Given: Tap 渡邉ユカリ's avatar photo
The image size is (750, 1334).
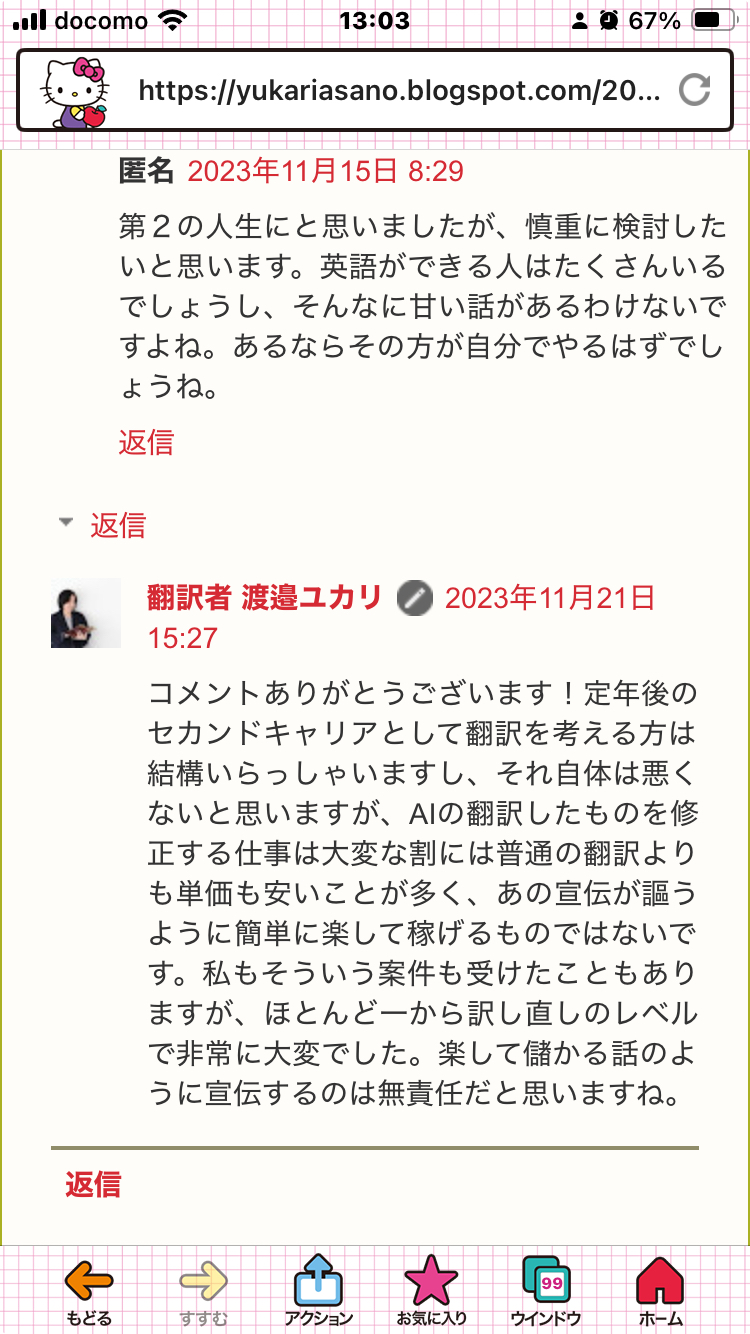Looking at the screenshot, I should click(86, 613).
